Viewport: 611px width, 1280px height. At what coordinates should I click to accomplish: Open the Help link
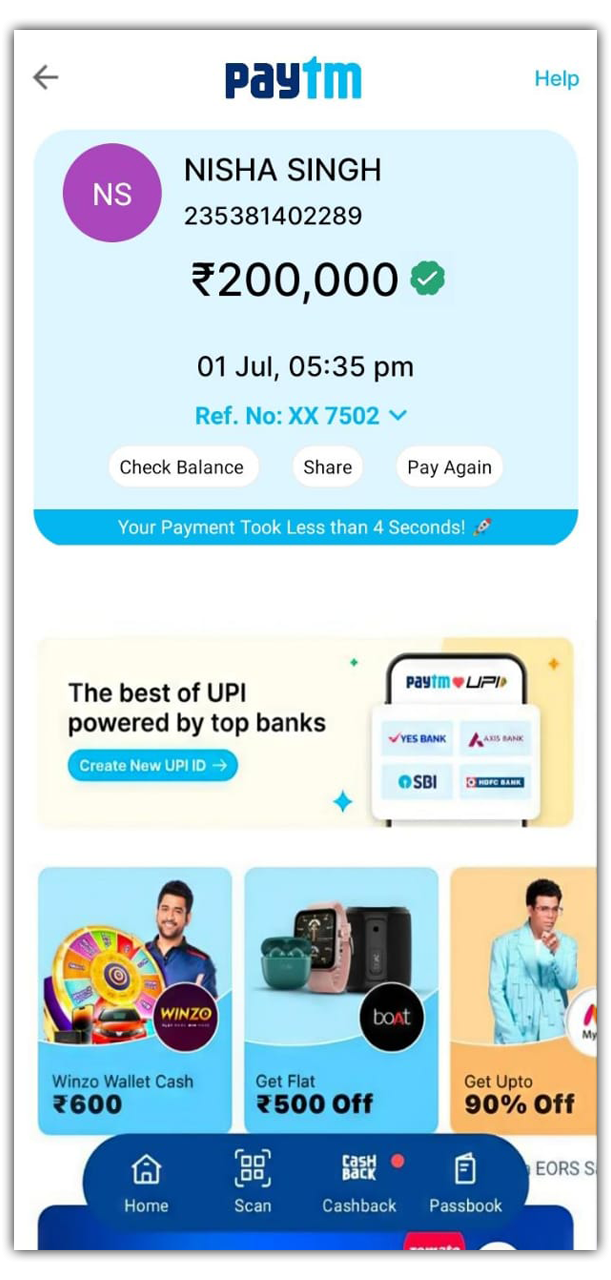(556, 79)
